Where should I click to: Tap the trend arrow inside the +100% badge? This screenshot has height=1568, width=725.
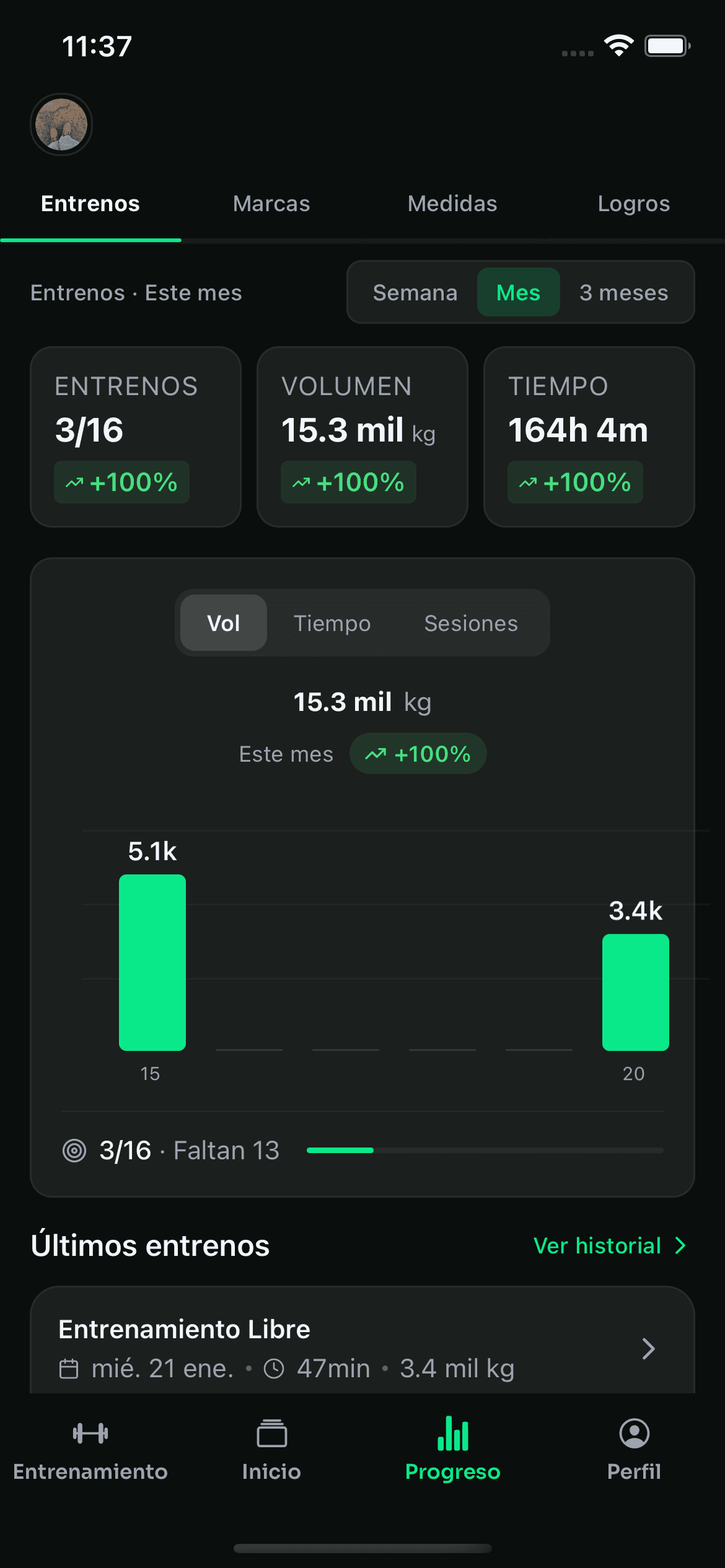pyautogui.click(x=377, y=754)
